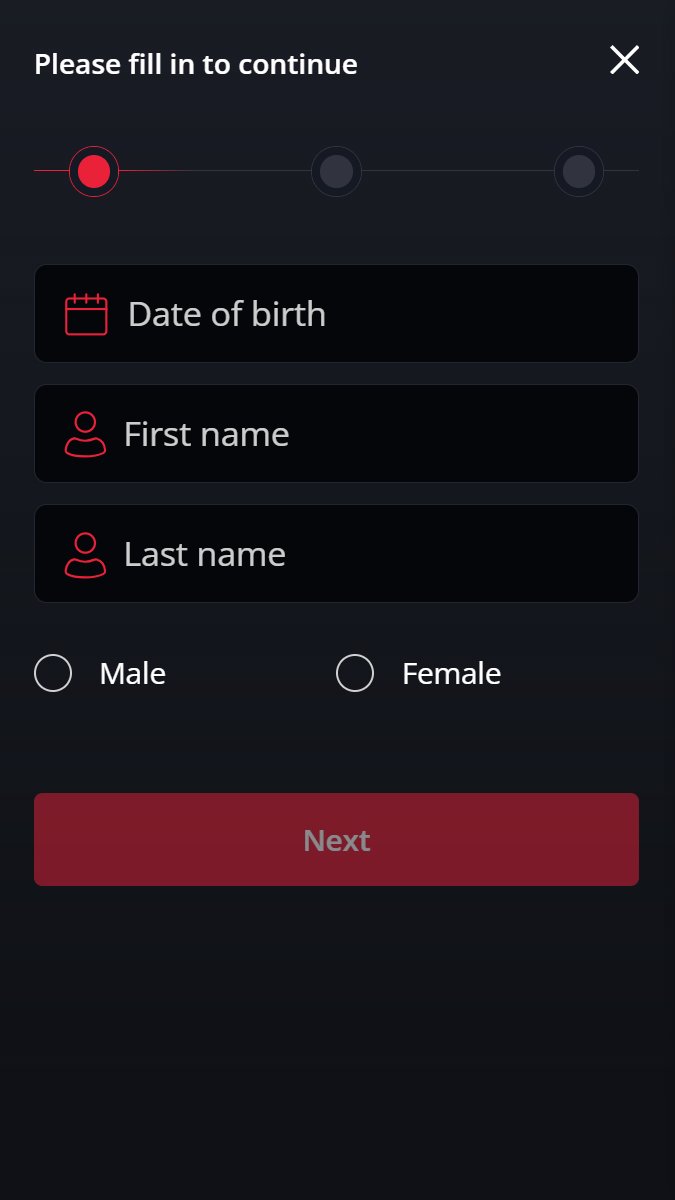Close the fill-in form dialog
This screenshot has height=1200, width=675.
click(x=624, y=60)
